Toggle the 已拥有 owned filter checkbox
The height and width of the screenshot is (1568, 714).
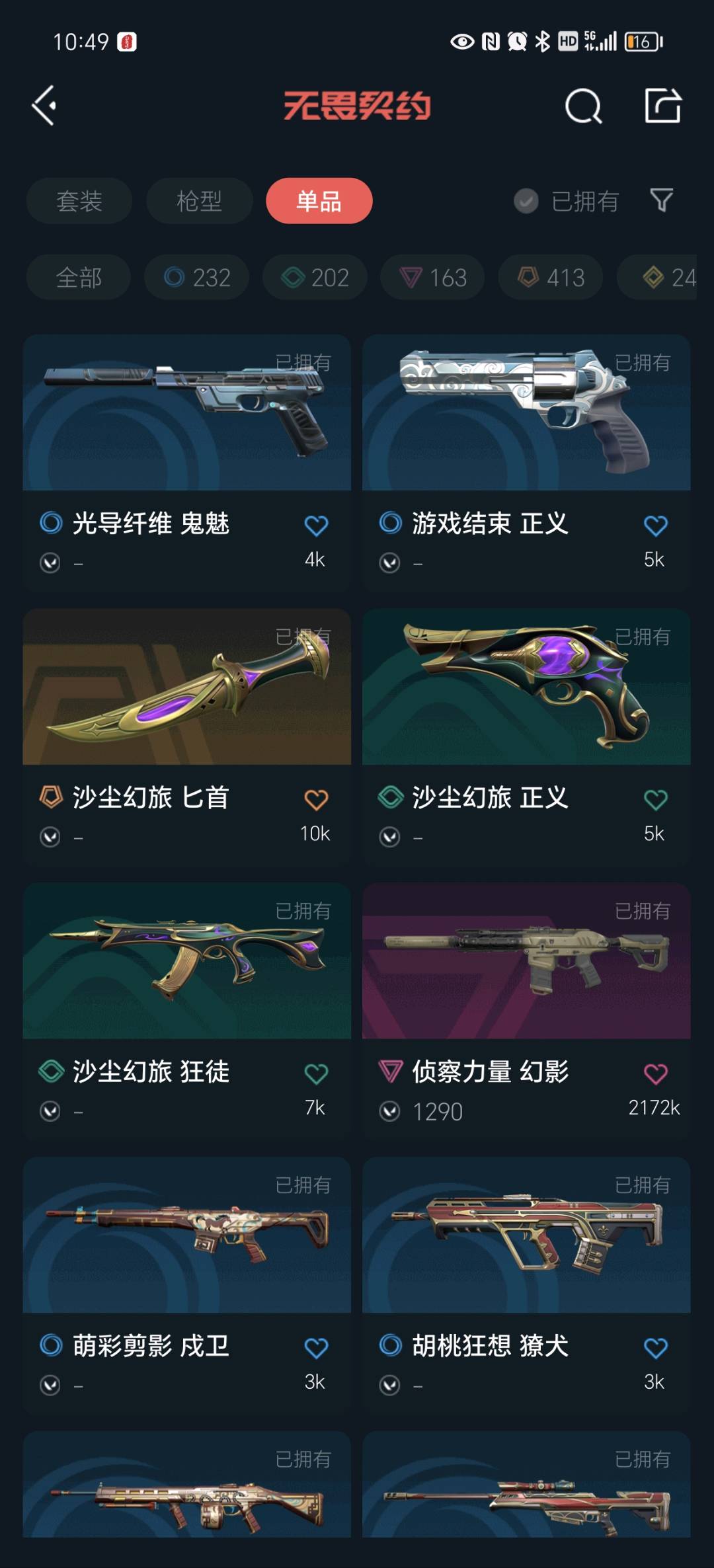tap(526, 201)
